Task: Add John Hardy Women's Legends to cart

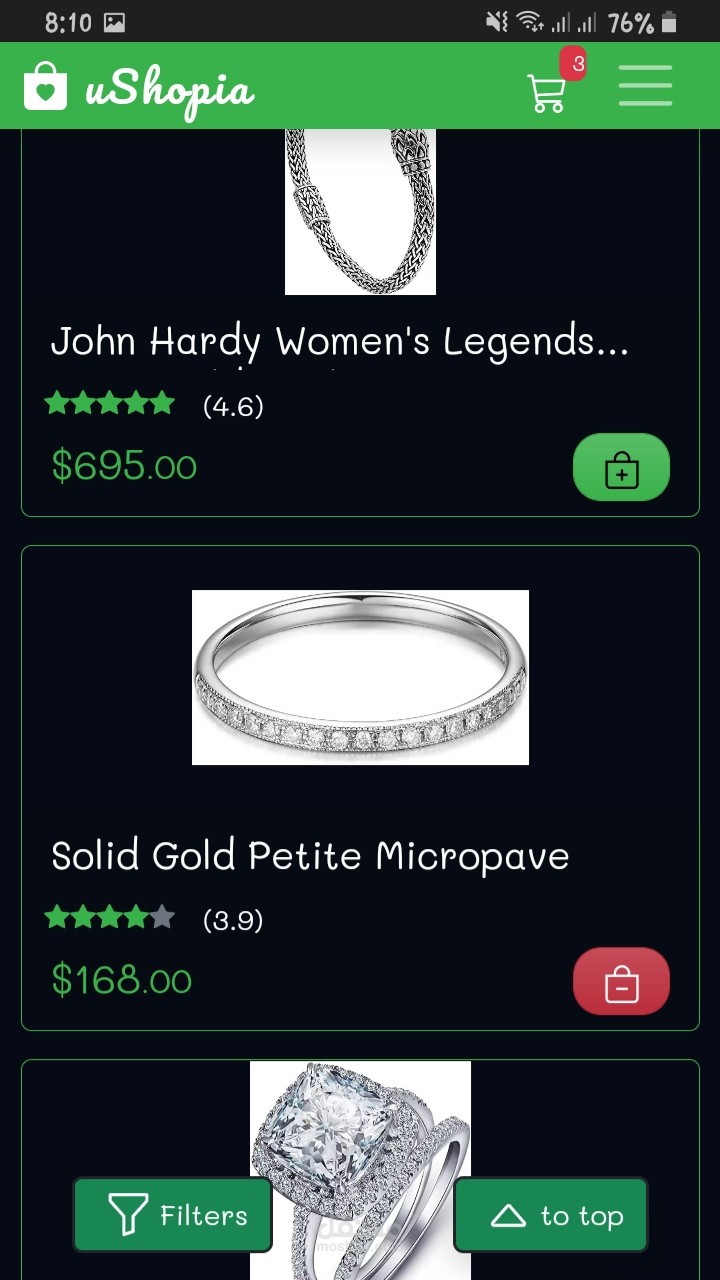Action: 621,468
